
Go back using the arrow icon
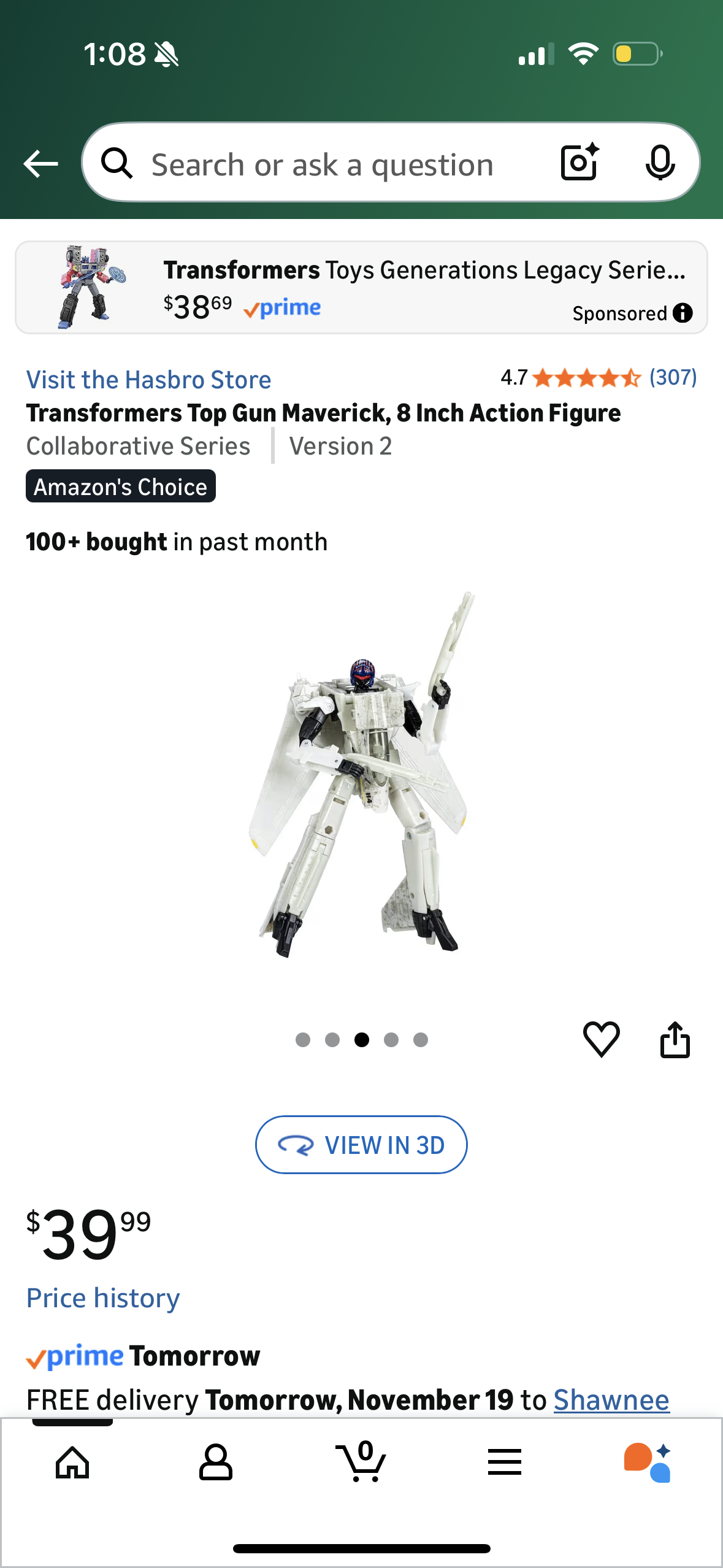coord(40,164)
